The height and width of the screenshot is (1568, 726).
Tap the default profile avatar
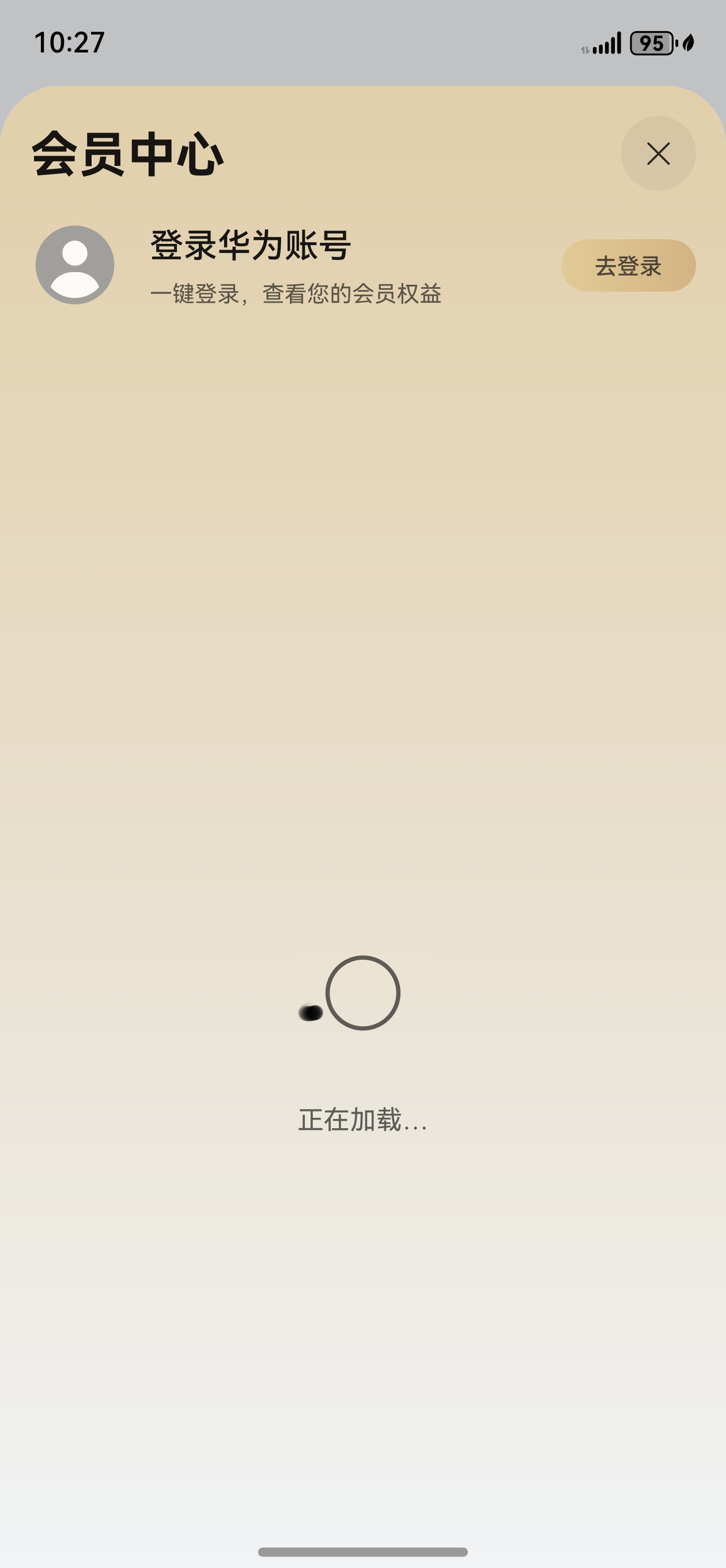point(75,265)
